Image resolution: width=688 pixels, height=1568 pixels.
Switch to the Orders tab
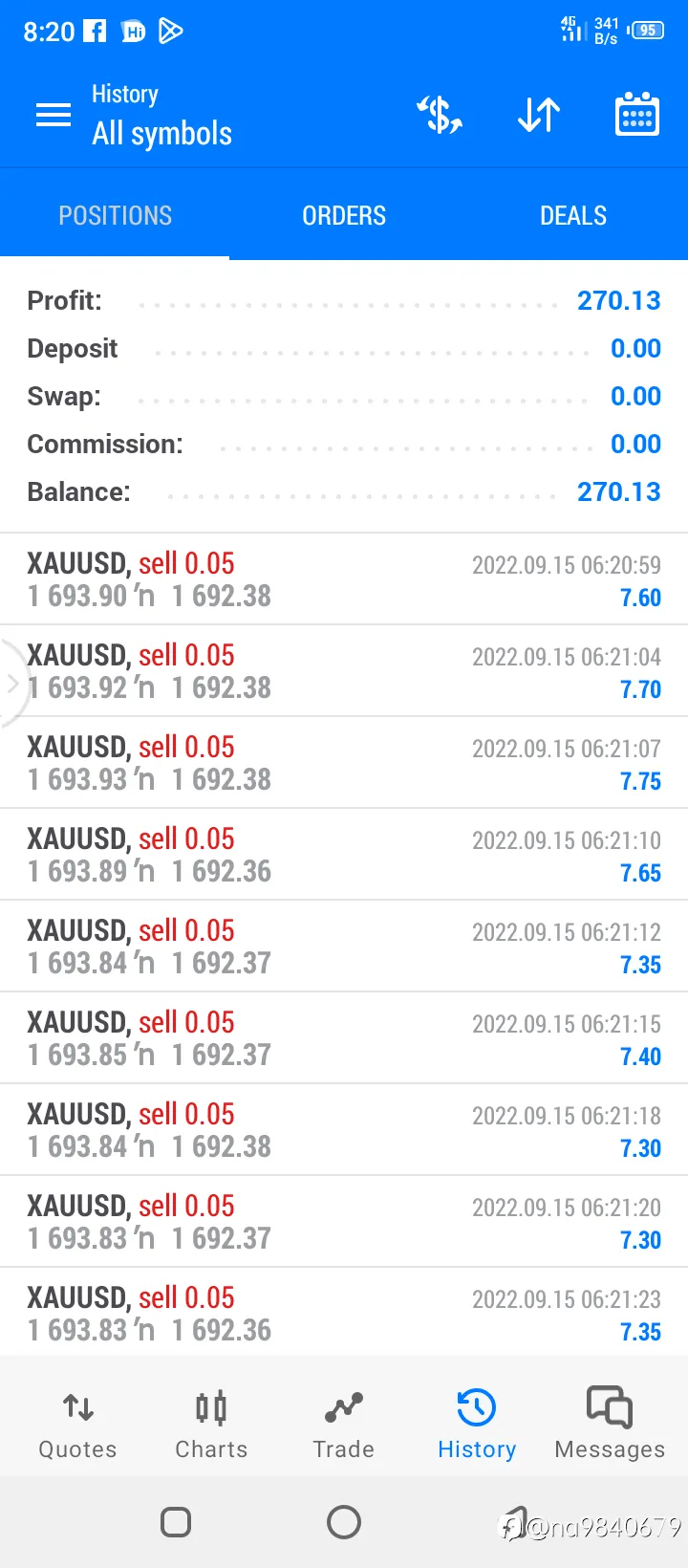pos(344,215)
